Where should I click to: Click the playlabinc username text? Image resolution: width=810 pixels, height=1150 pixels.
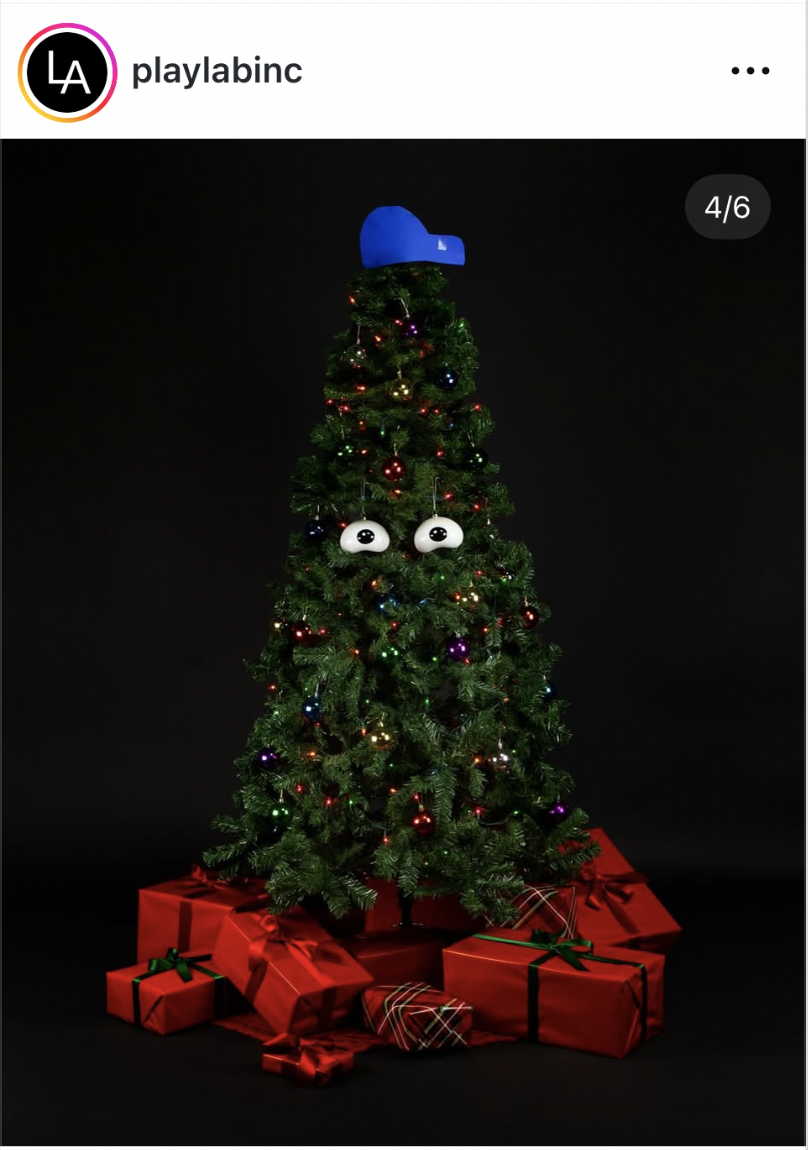point(215,70)
